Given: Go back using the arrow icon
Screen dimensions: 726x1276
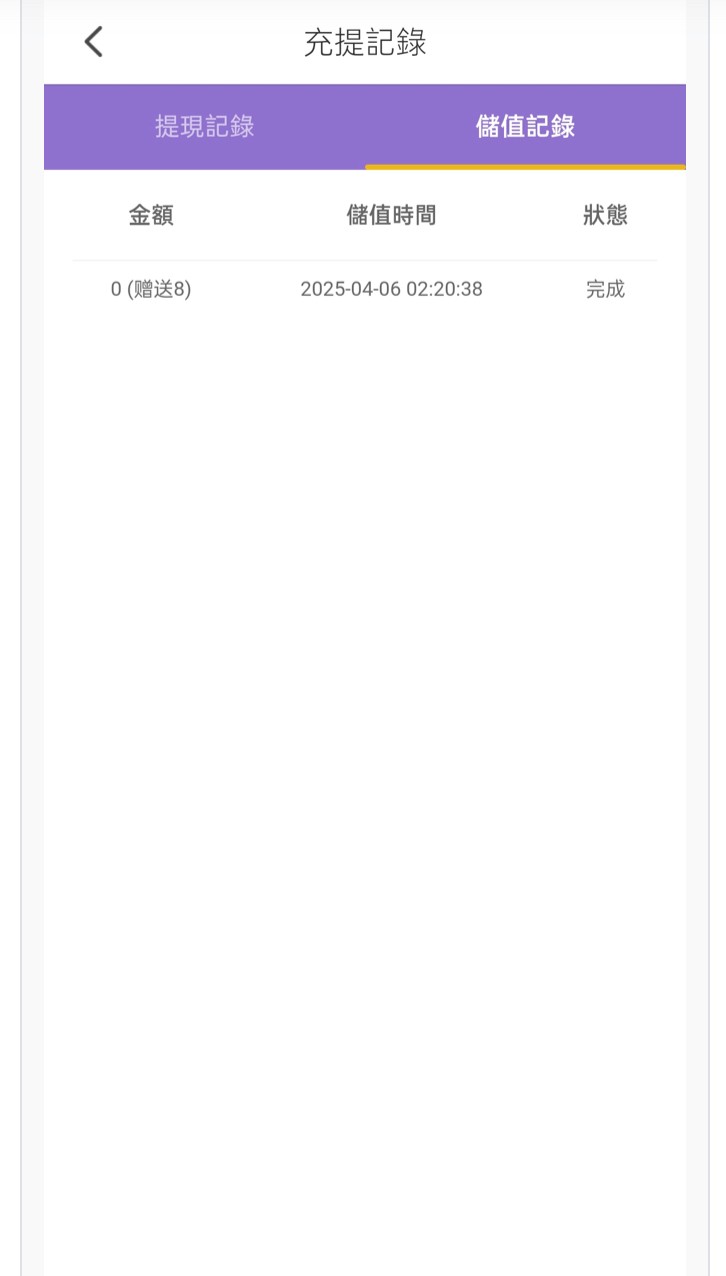Looking at the screenshot, I should [x=94, y=42].
